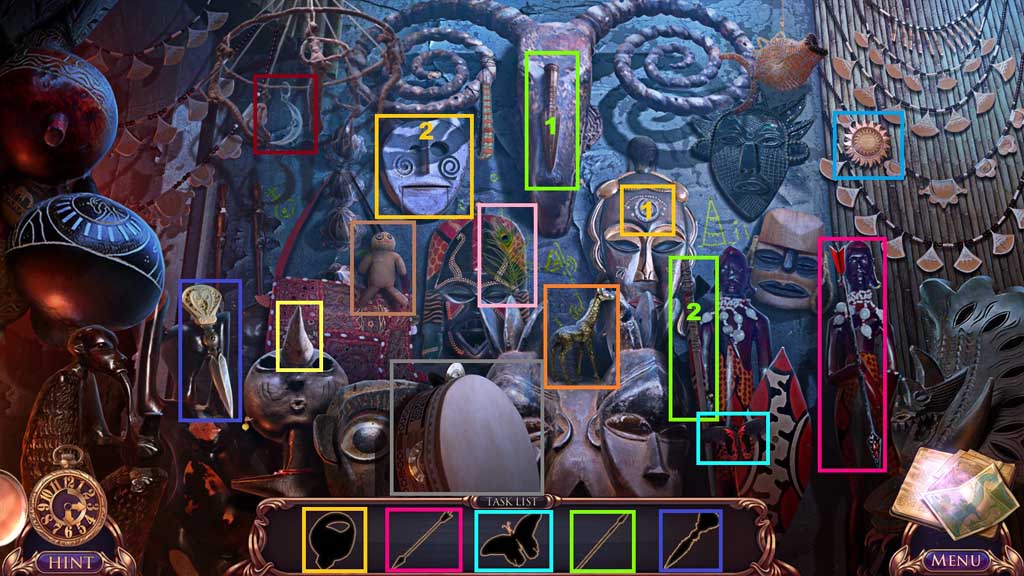Open the Task List tab
Screen dimensions: 1024x576
[x=511, y=501]
